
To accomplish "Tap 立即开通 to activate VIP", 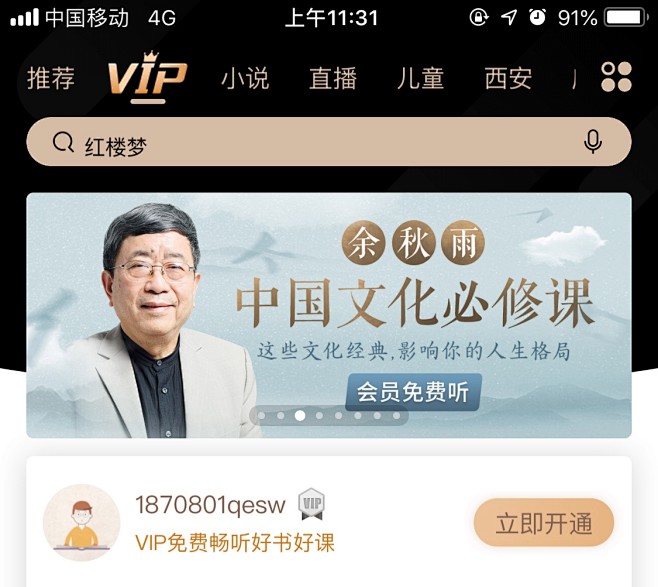I will point(544,523).
